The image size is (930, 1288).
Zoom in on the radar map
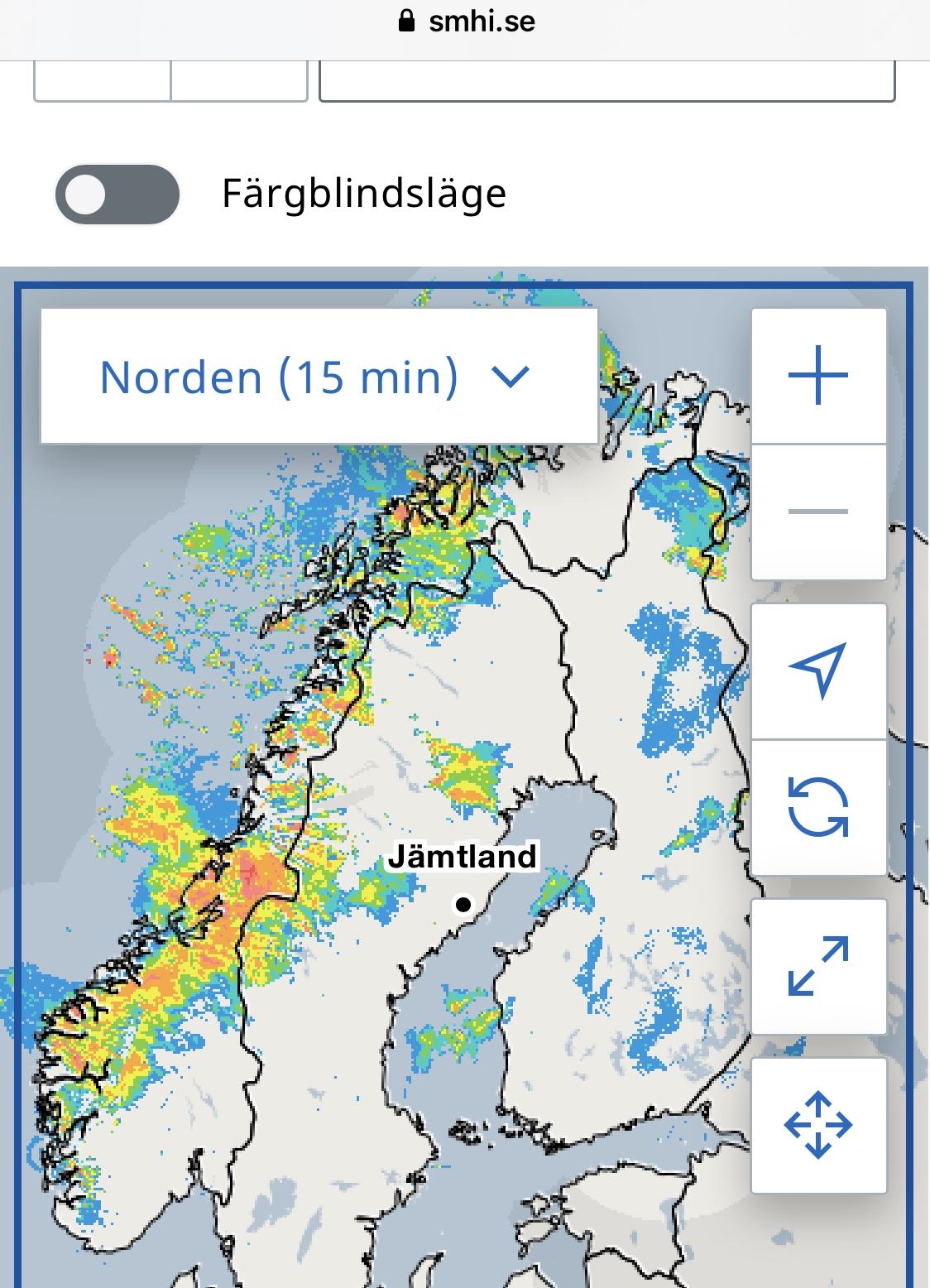coord(818,376)
